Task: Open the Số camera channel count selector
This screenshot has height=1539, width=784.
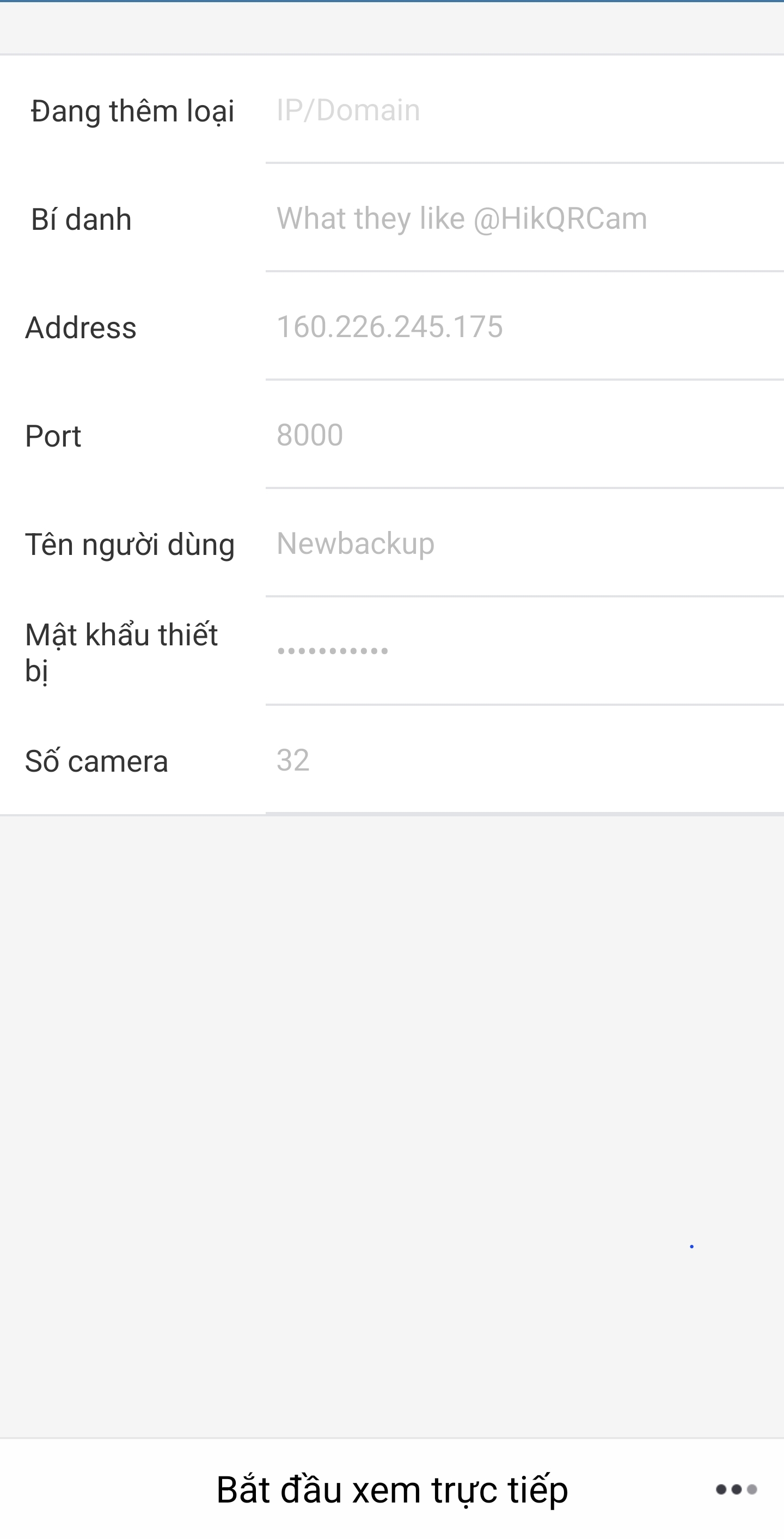Action: tap(418, 761)
